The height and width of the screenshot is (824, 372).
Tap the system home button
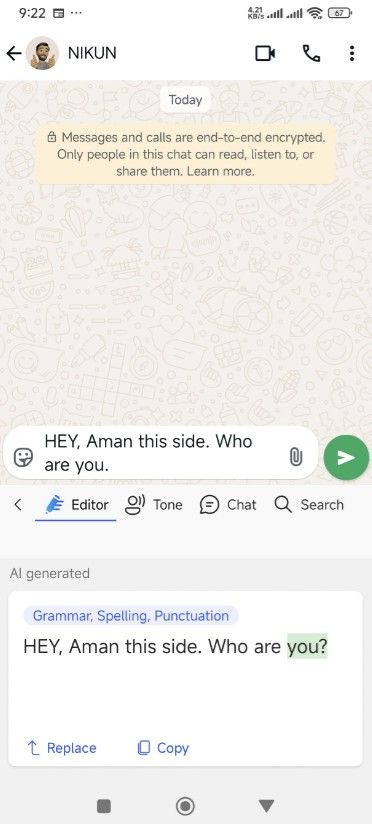point(185,806)
